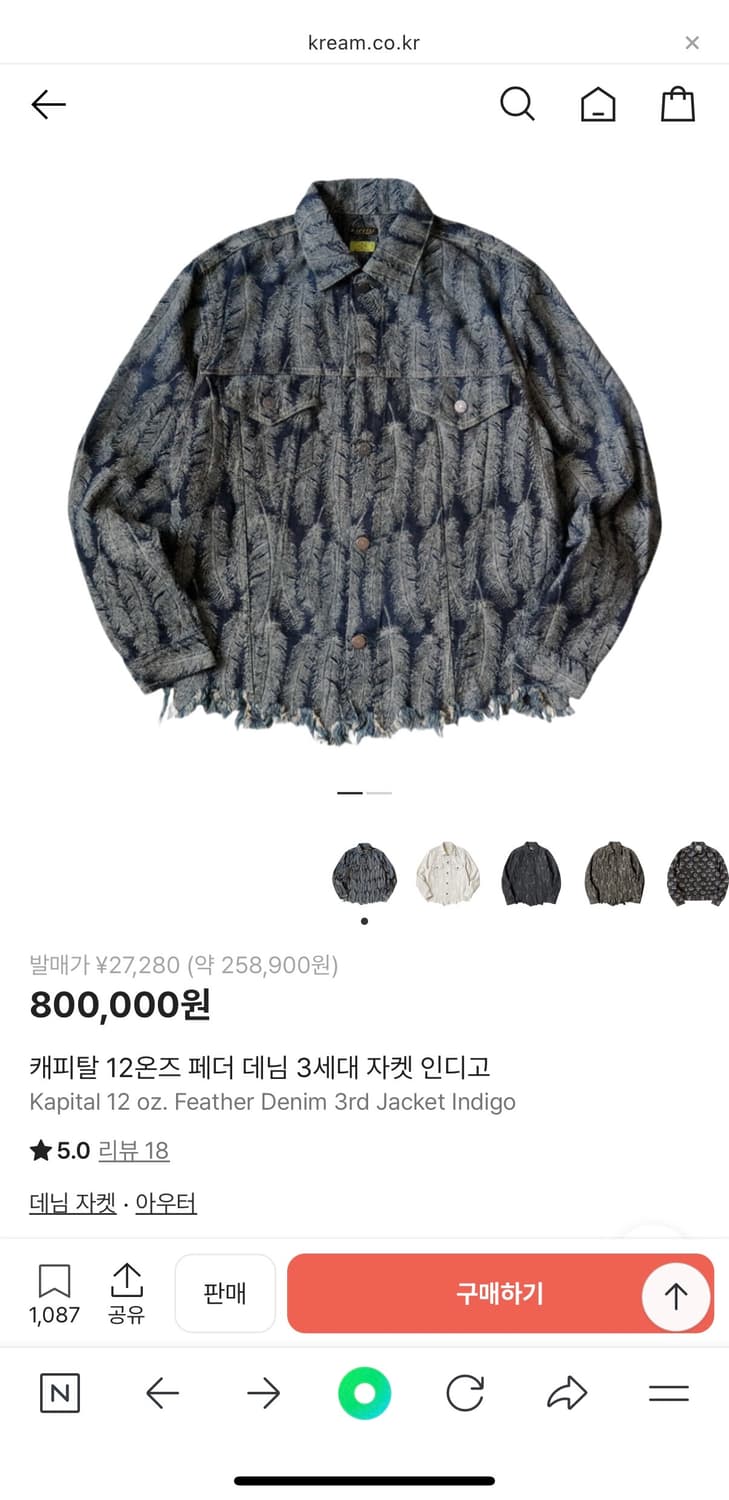Open search on KREAM
Viewport: 729px width, 1500px height.
click(x=517, y=103)
